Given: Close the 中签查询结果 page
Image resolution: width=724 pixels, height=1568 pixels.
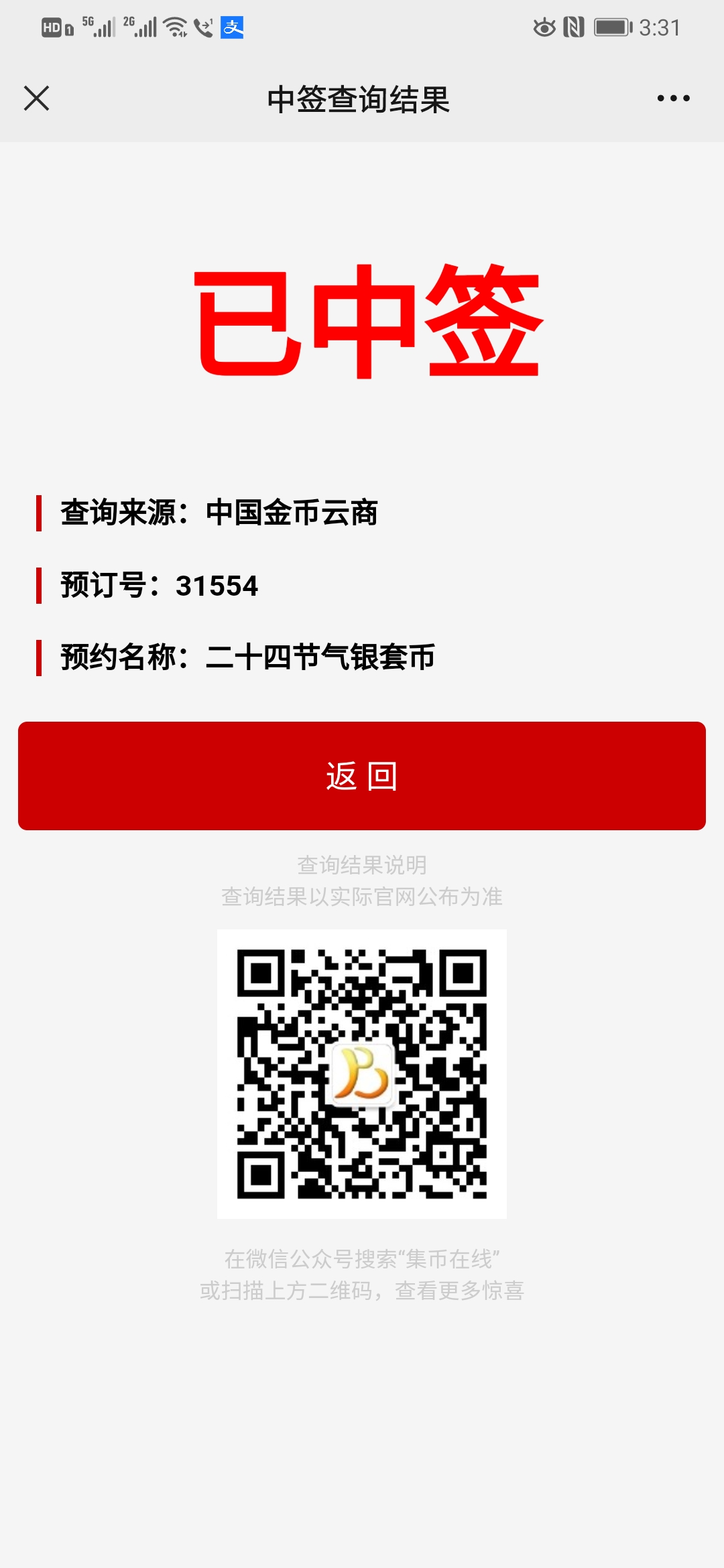Looking at the screenshot, I should (36, 99).
